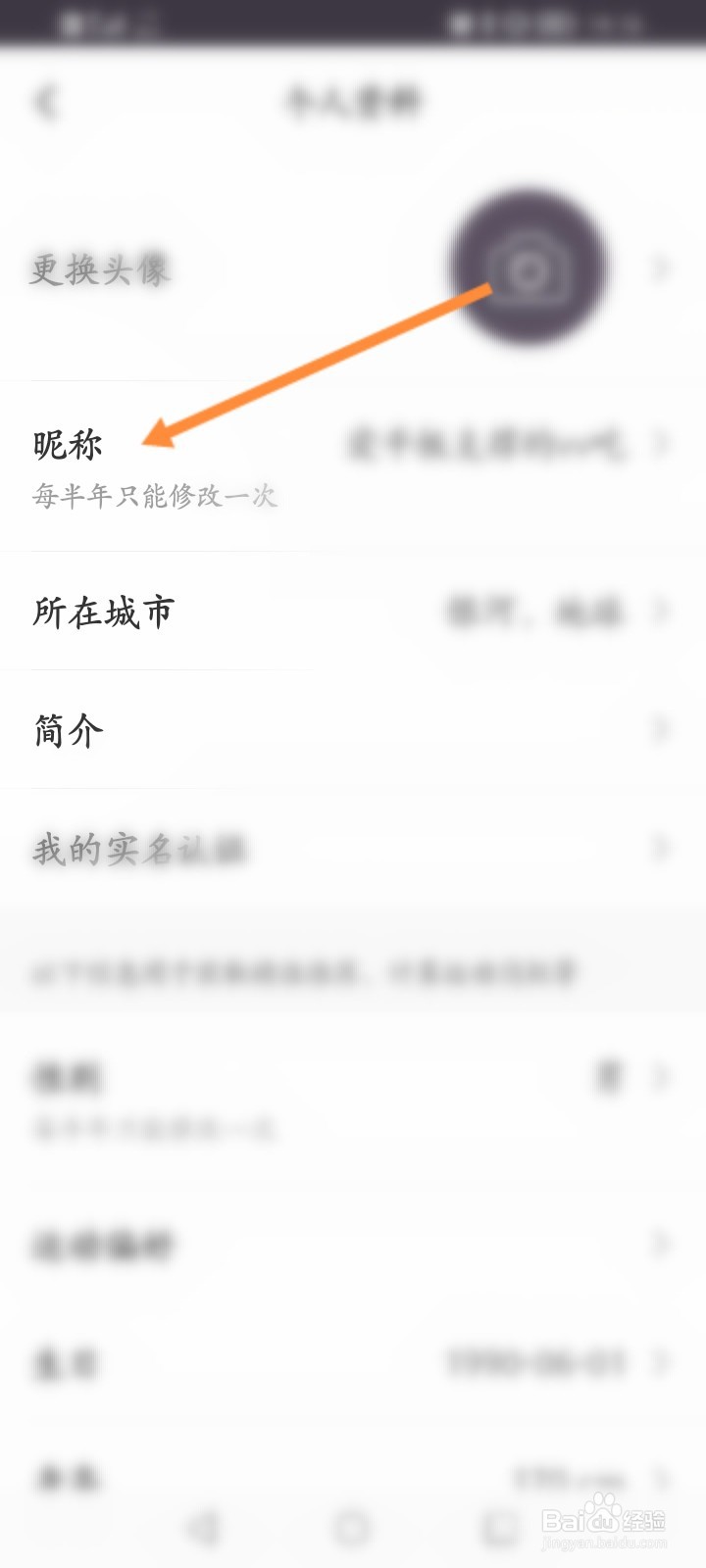Screen dimensions: 706x1568
Task: Tap the chevron on 我的实名认证
Action: coord(663,848)
